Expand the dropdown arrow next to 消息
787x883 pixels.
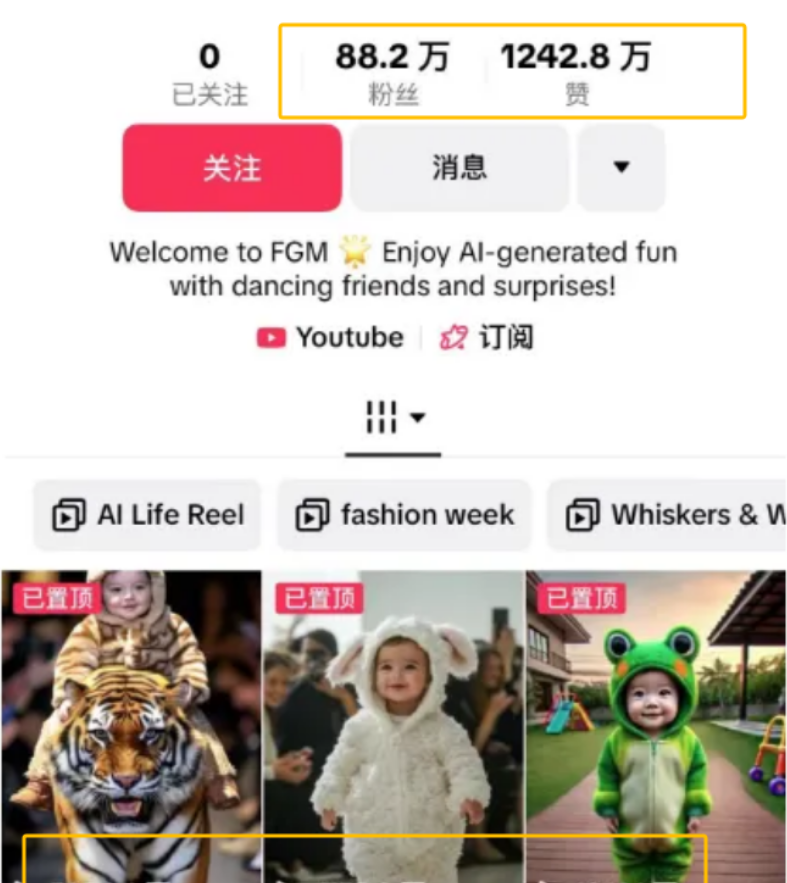point(621,168)
